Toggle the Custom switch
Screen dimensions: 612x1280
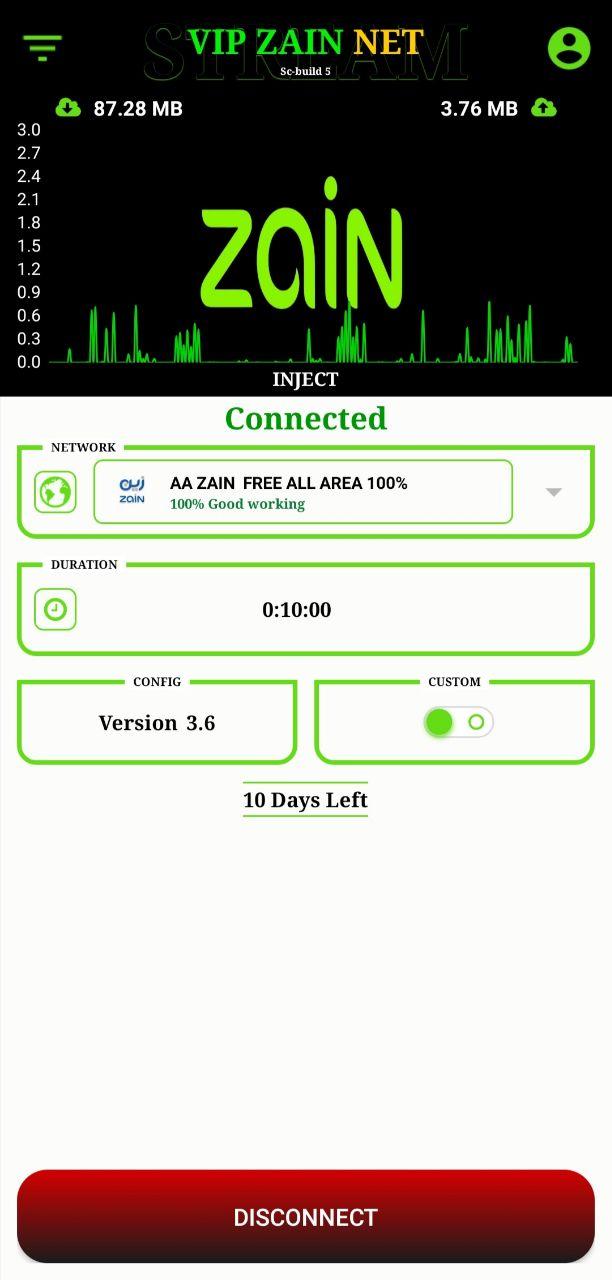(458, 722)
